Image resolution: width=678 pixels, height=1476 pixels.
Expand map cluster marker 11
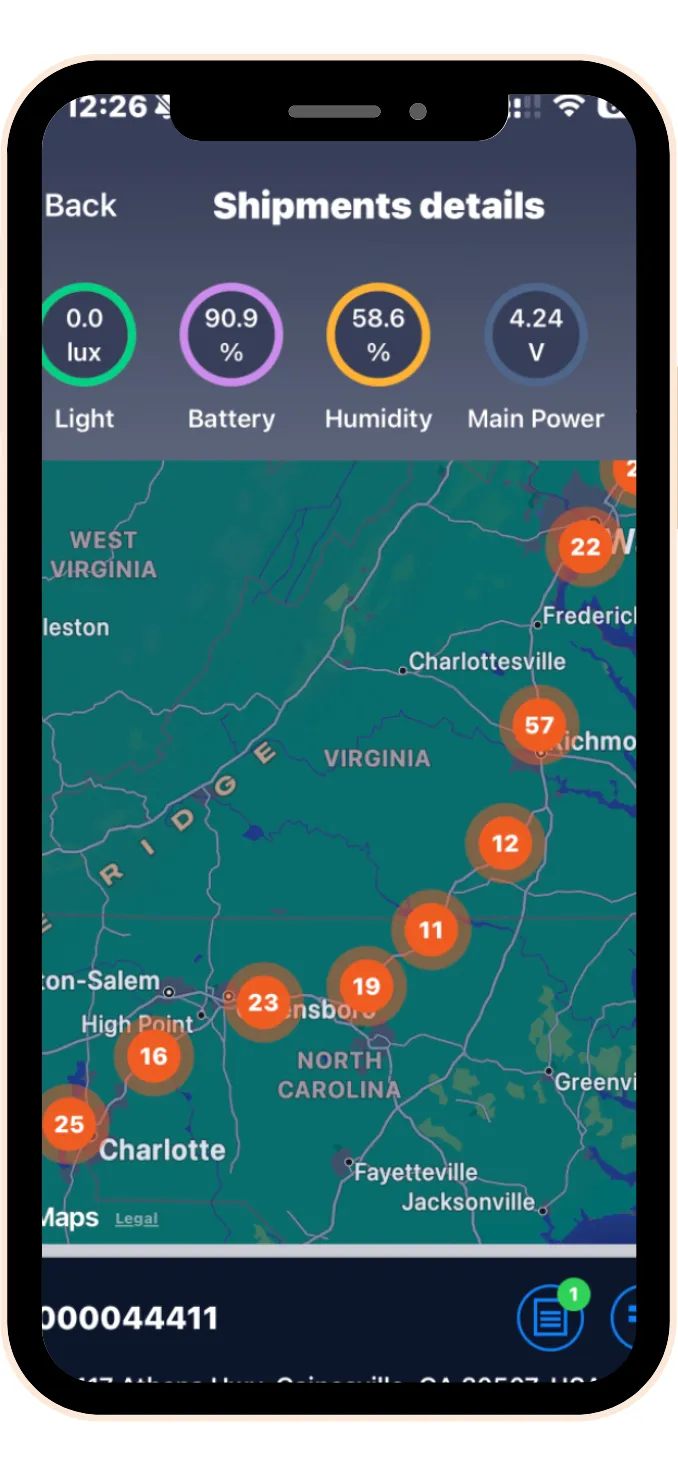tap(430, 930)
